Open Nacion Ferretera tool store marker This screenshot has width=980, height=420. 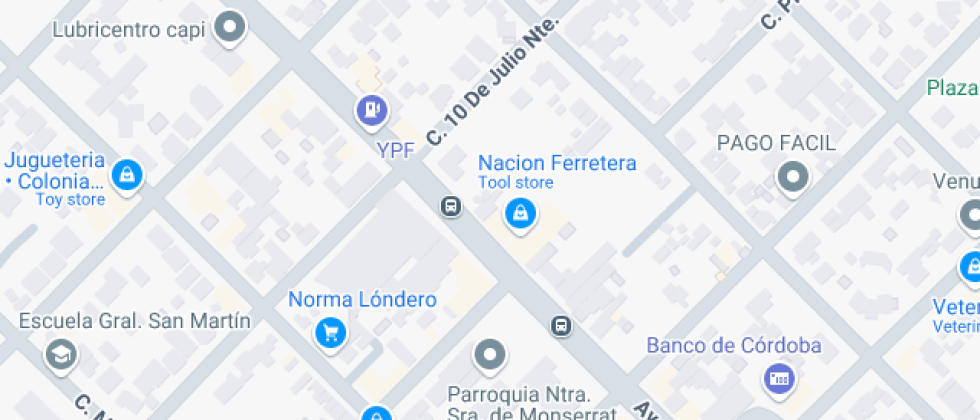(x=519, y=213)
